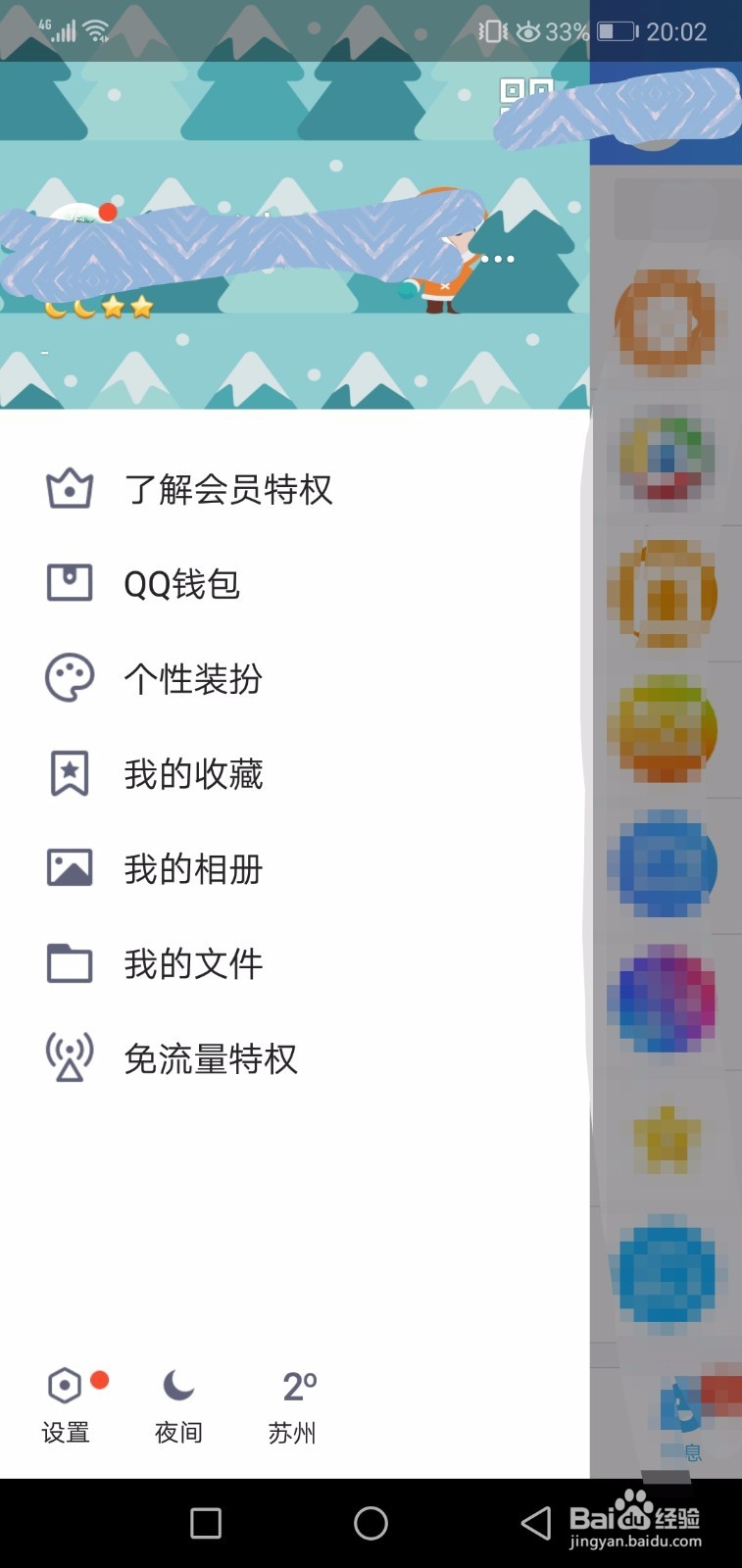Open 我的文件 from the sidebar
742x1568 pixels.
pos(194,962)
